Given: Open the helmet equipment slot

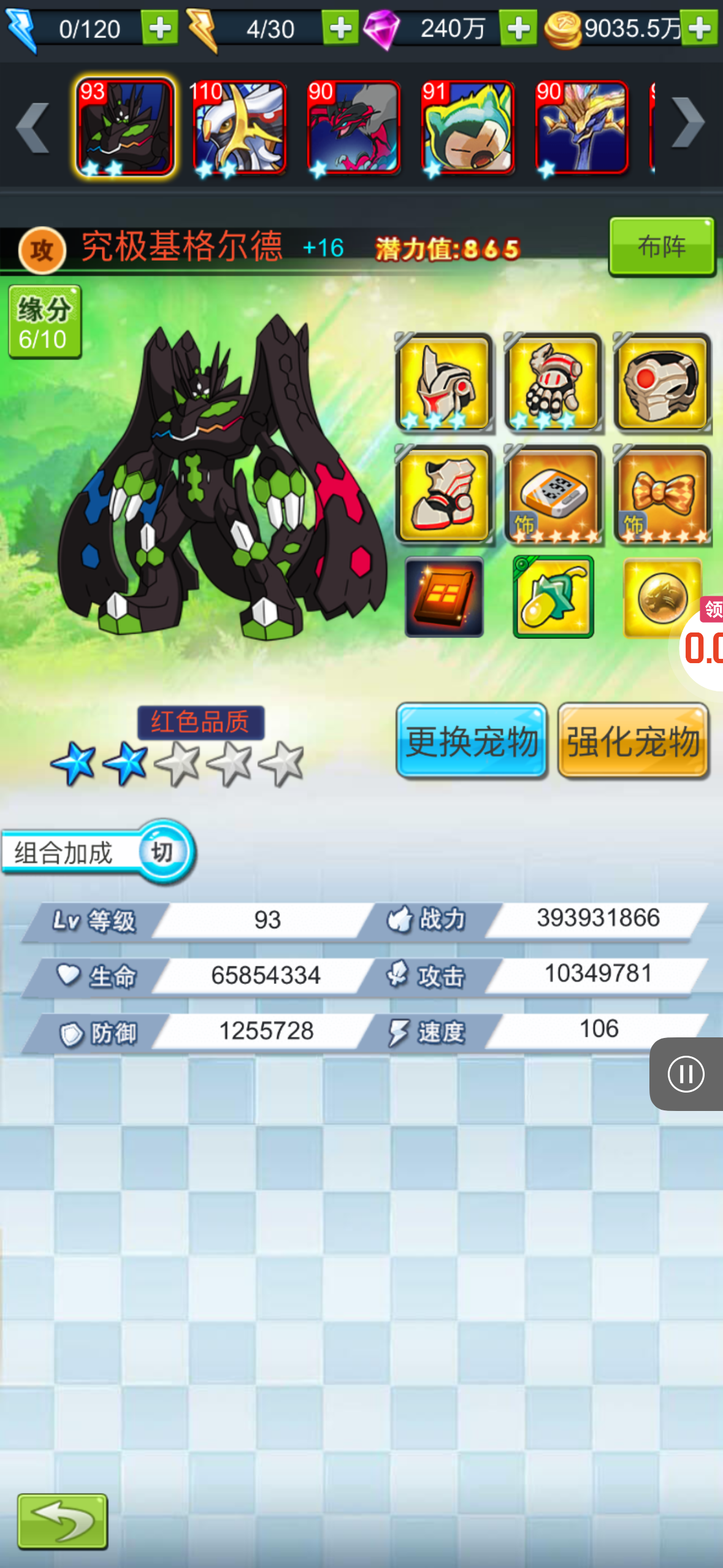Looking at the screenshot, I should [x=443, y=382].
